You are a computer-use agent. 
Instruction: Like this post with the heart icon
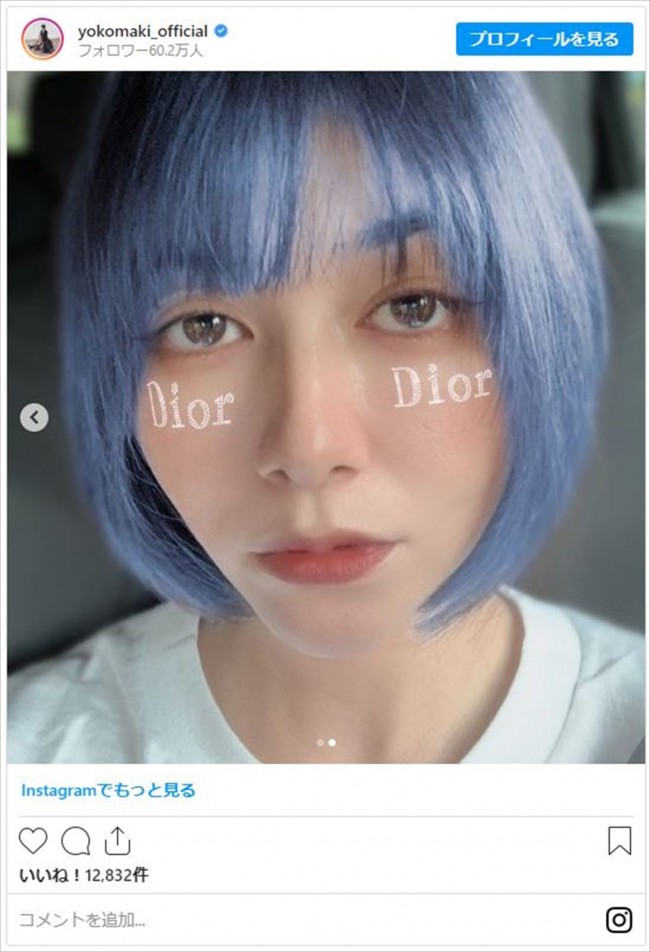[x=33, y=840]
